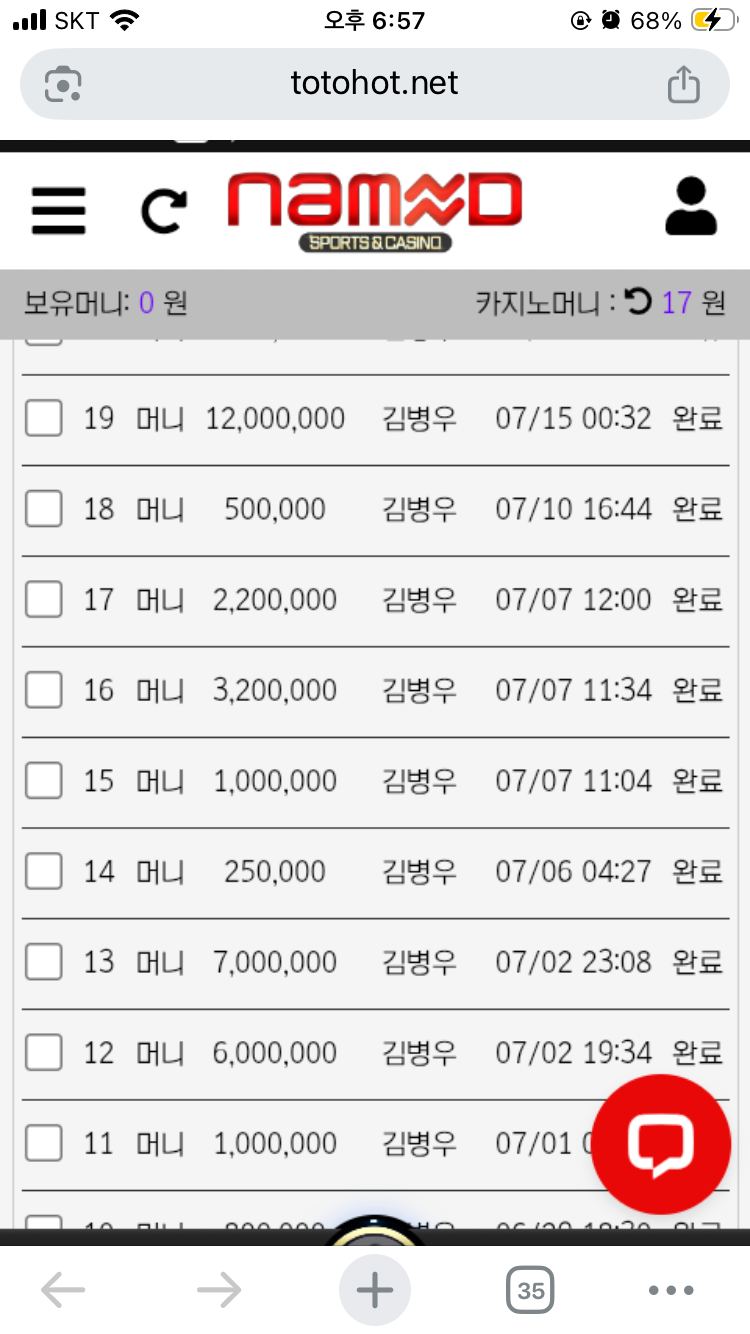Select the checkbox for row 18
Viewport: 750px width, 1334px height.
click(x=44, y=509)
